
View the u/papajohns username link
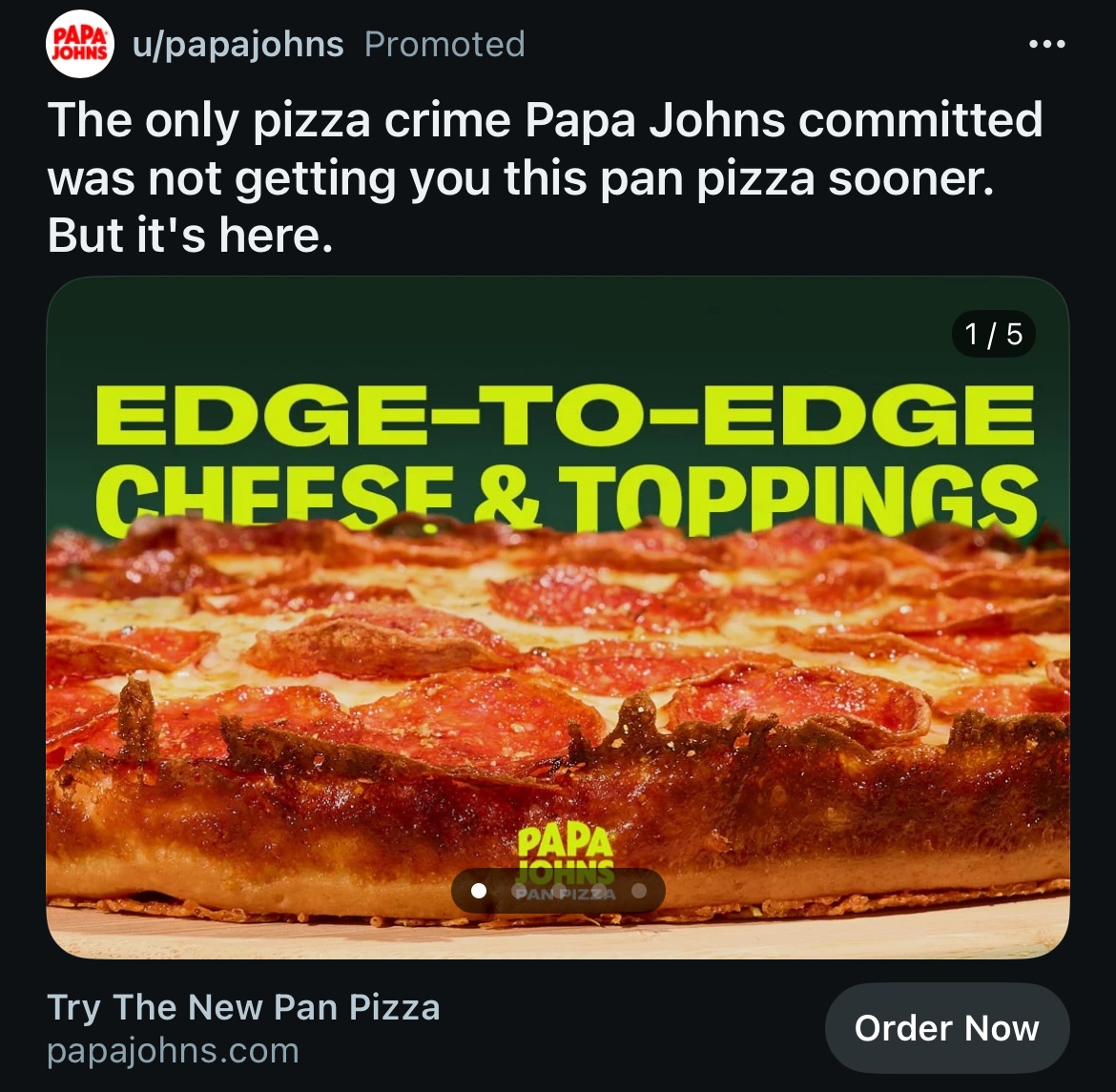pyautogui.click(x=238, y=44)
